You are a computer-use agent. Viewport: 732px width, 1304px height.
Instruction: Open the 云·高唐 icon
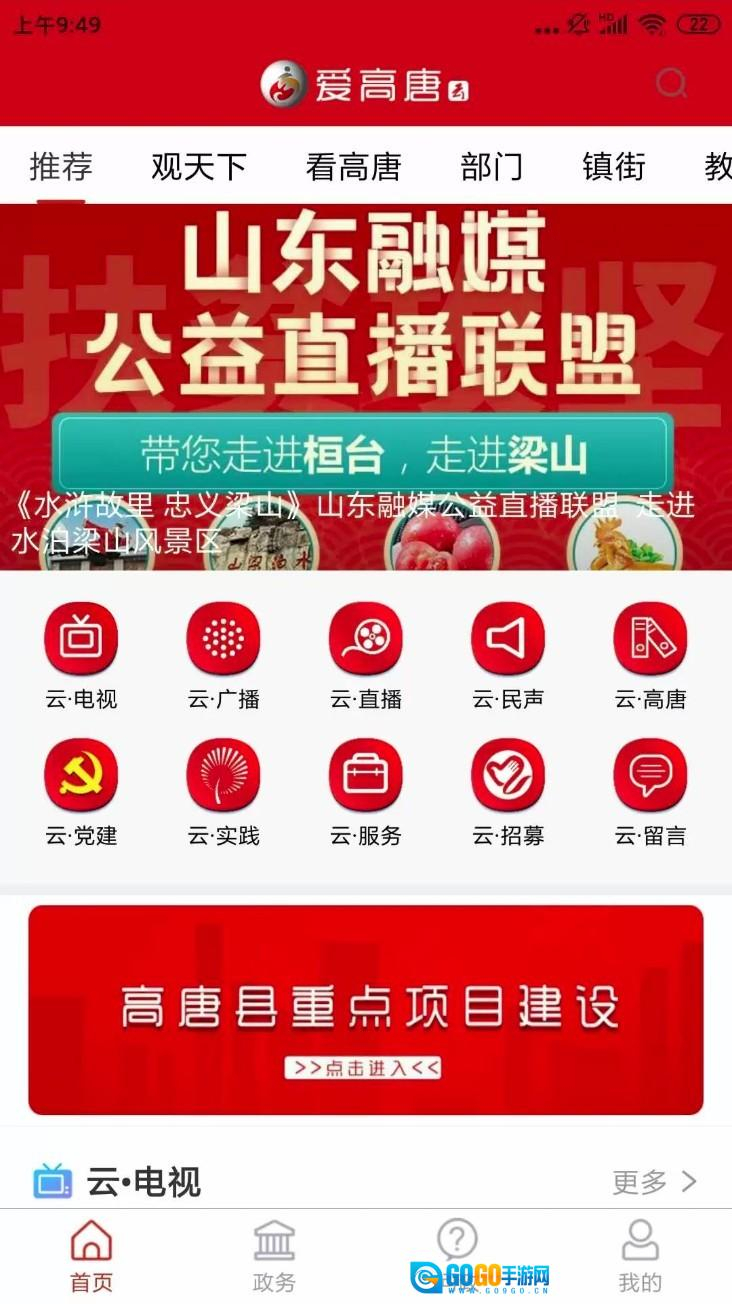651,637
